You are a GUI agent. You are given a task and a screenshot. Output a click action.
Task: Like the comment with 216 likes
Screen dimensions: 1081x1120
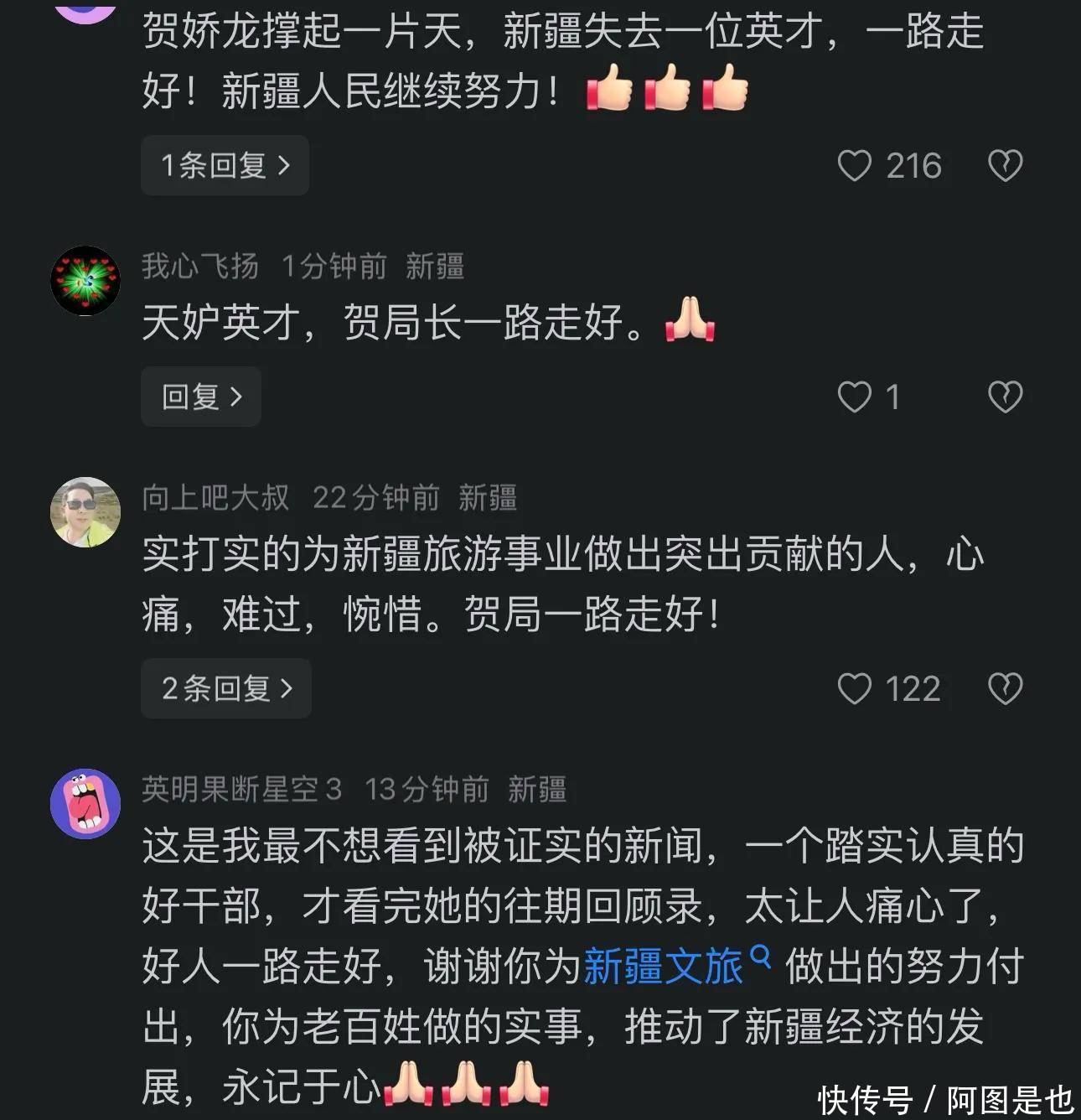(855, 165)
